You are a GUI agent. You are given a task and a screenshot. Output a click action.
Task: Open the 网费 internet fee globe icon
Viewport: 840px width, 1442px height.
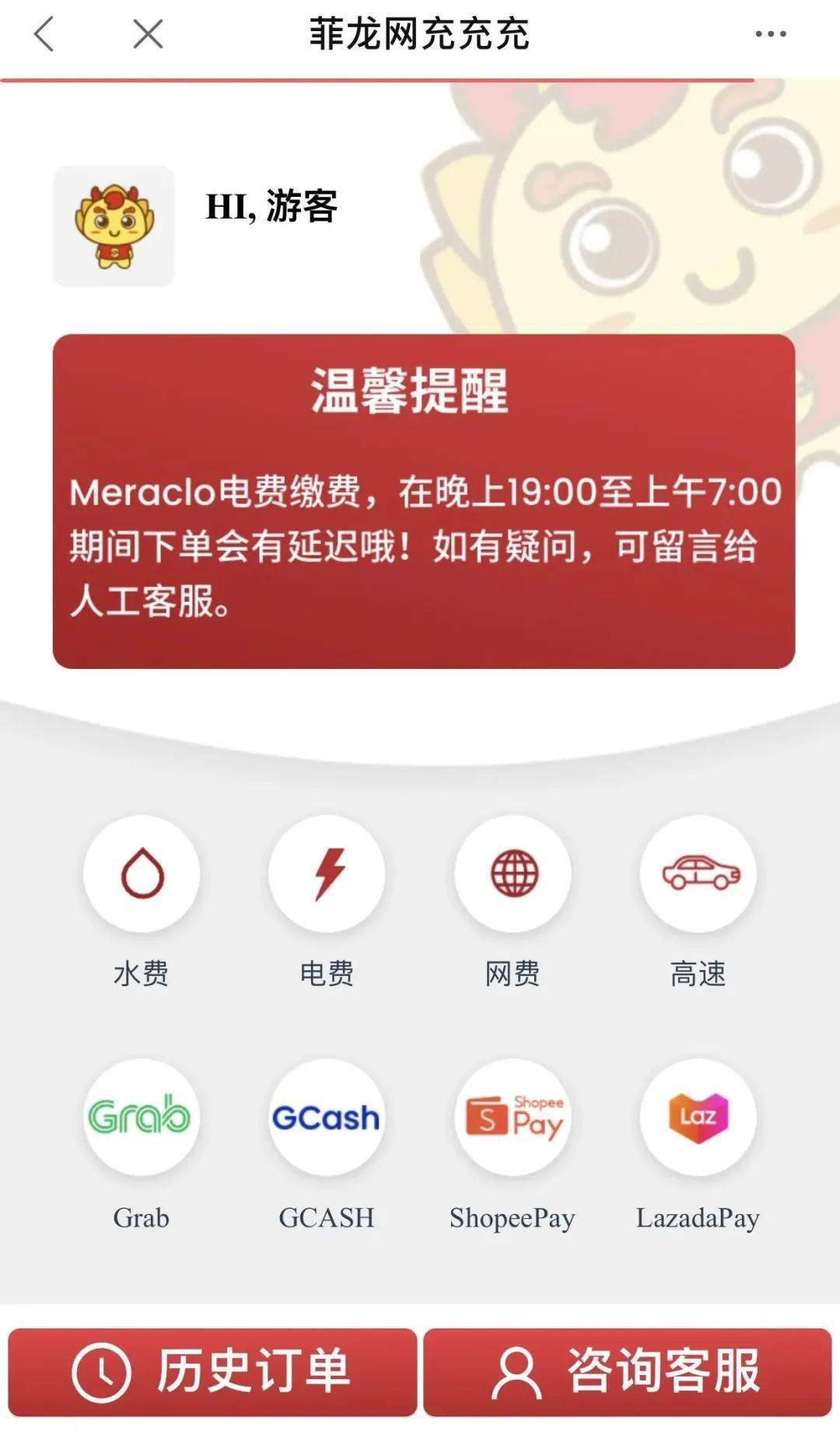pos(512,873)
